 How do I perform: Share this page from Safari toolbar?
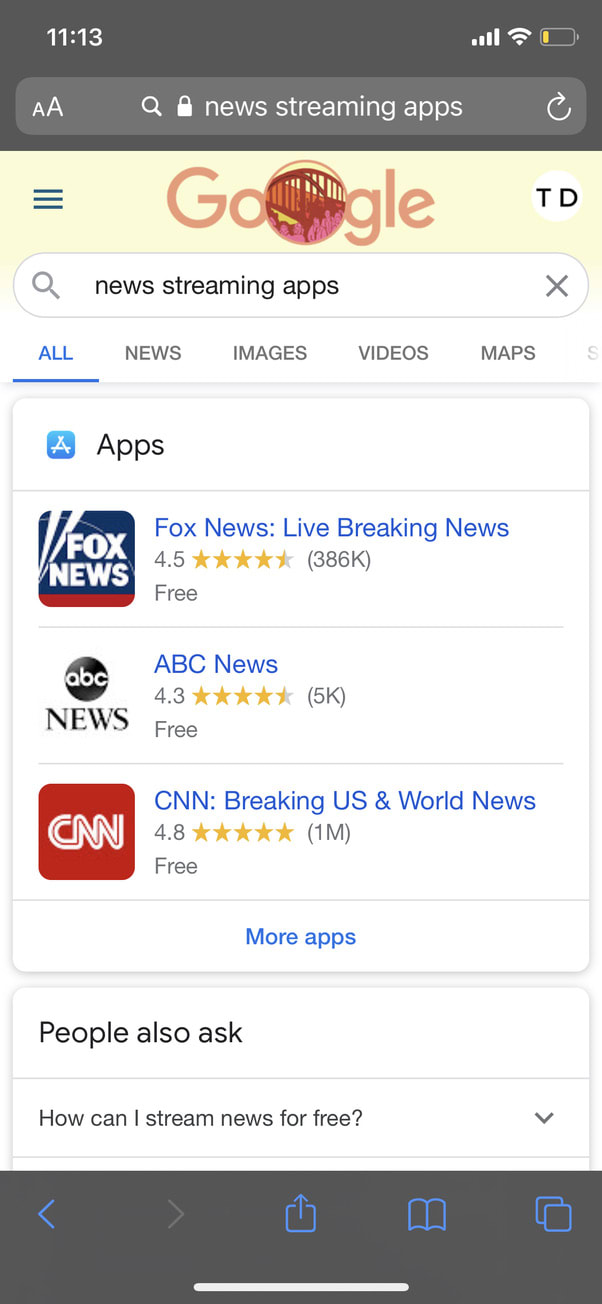click(300, 1212)
